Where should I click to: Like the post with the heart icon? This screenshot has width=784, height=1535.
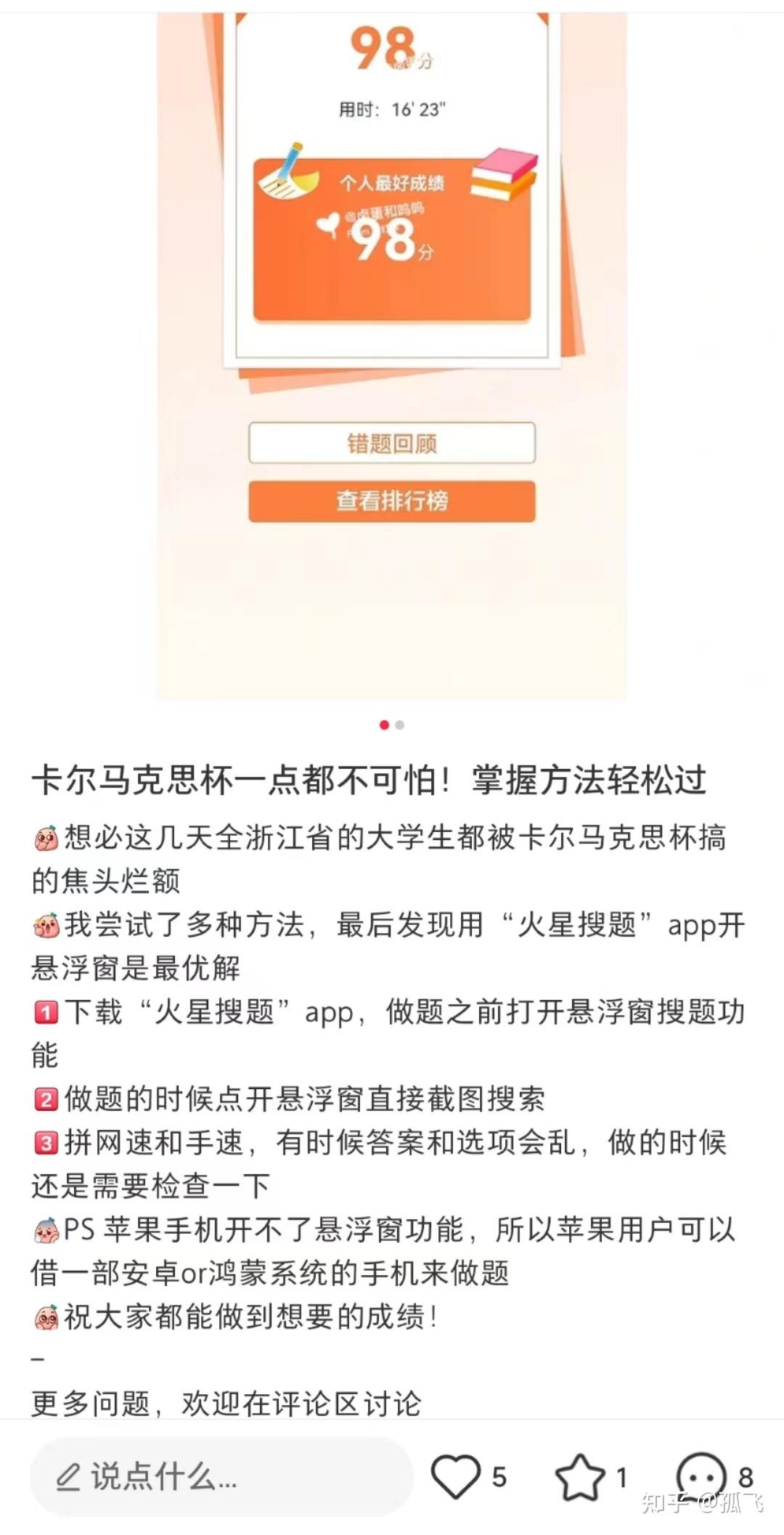point(456,1477)
